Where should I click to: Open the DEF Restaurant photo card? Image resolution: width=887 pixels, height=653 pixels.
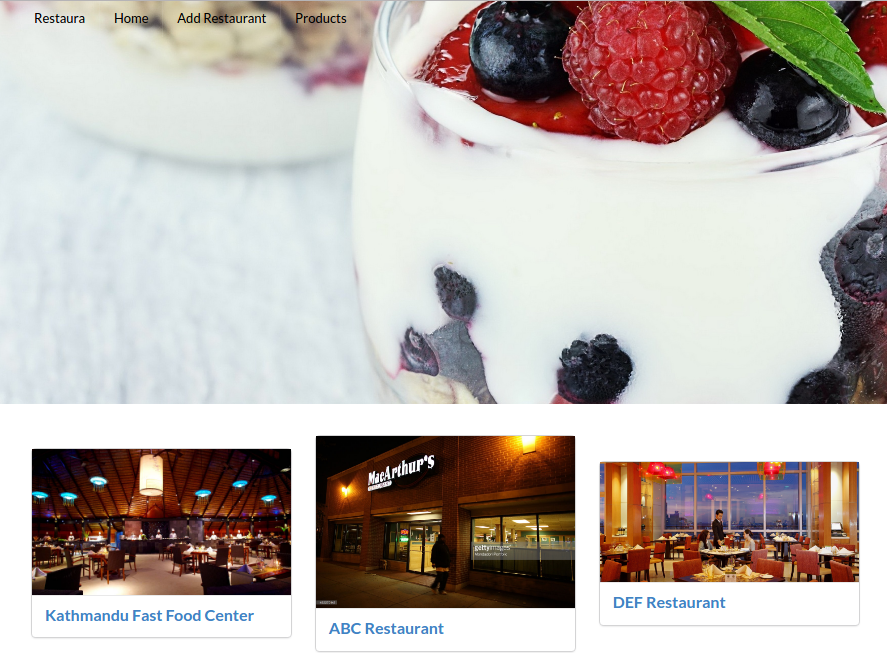click(729, 522)
